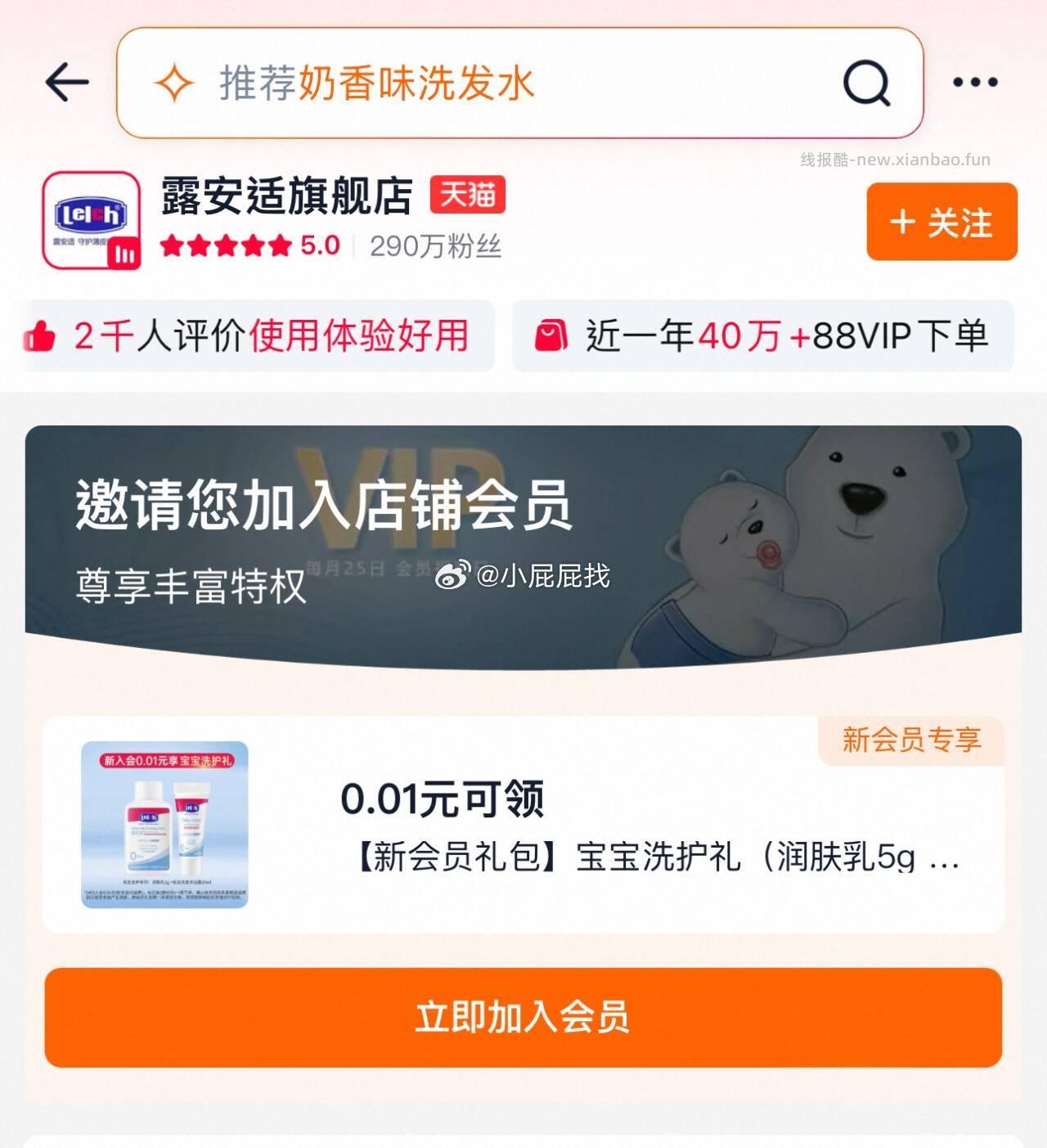
Task: Follow the store via +关注
Action: (x=941, y=222)
